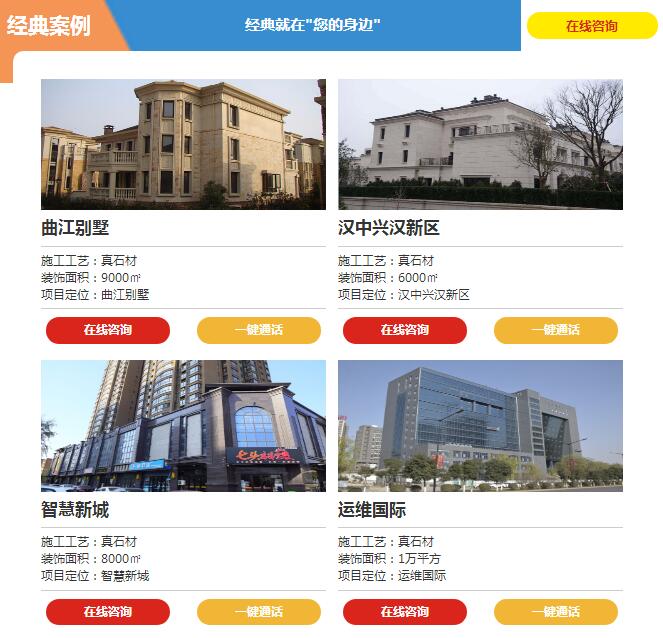
Task: Tap the yellow 在线咨询 button in header
Action: [x=591, y=26]
